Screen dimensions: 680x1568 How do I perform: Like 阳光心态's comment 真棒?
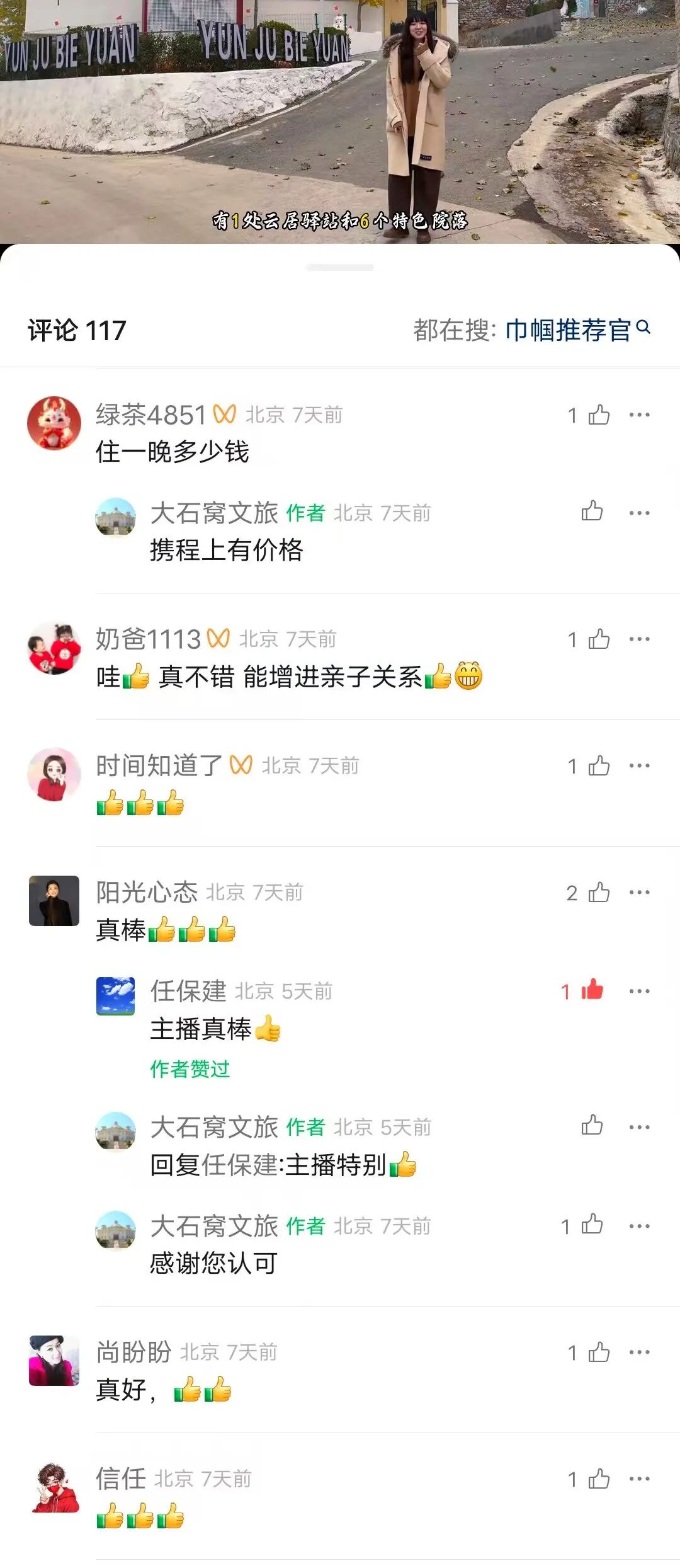click(598, 893)
